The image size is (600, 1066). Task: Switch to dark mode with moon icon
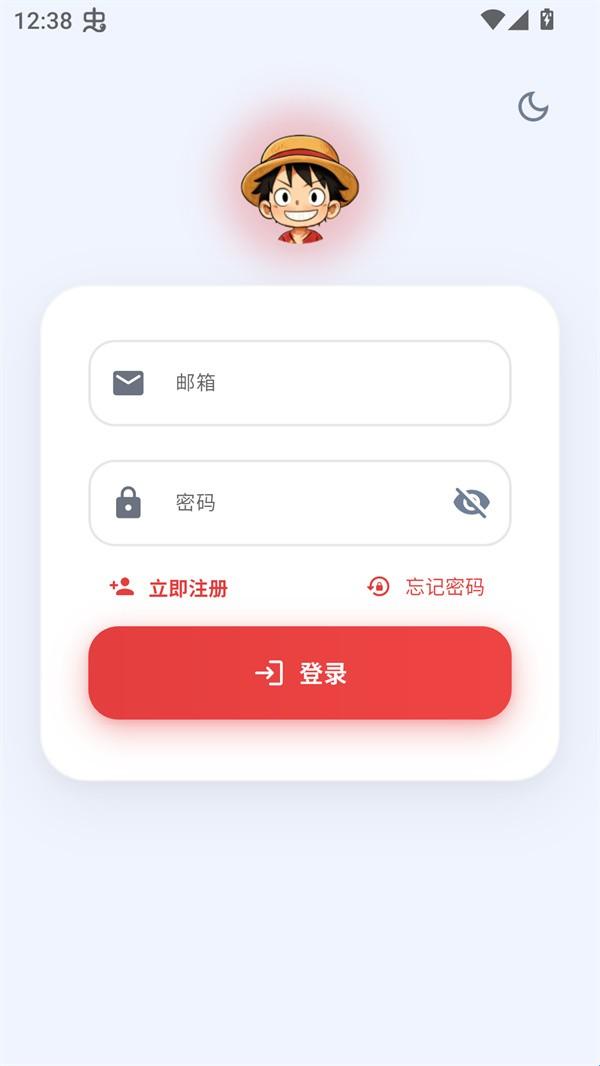(533, 106)
